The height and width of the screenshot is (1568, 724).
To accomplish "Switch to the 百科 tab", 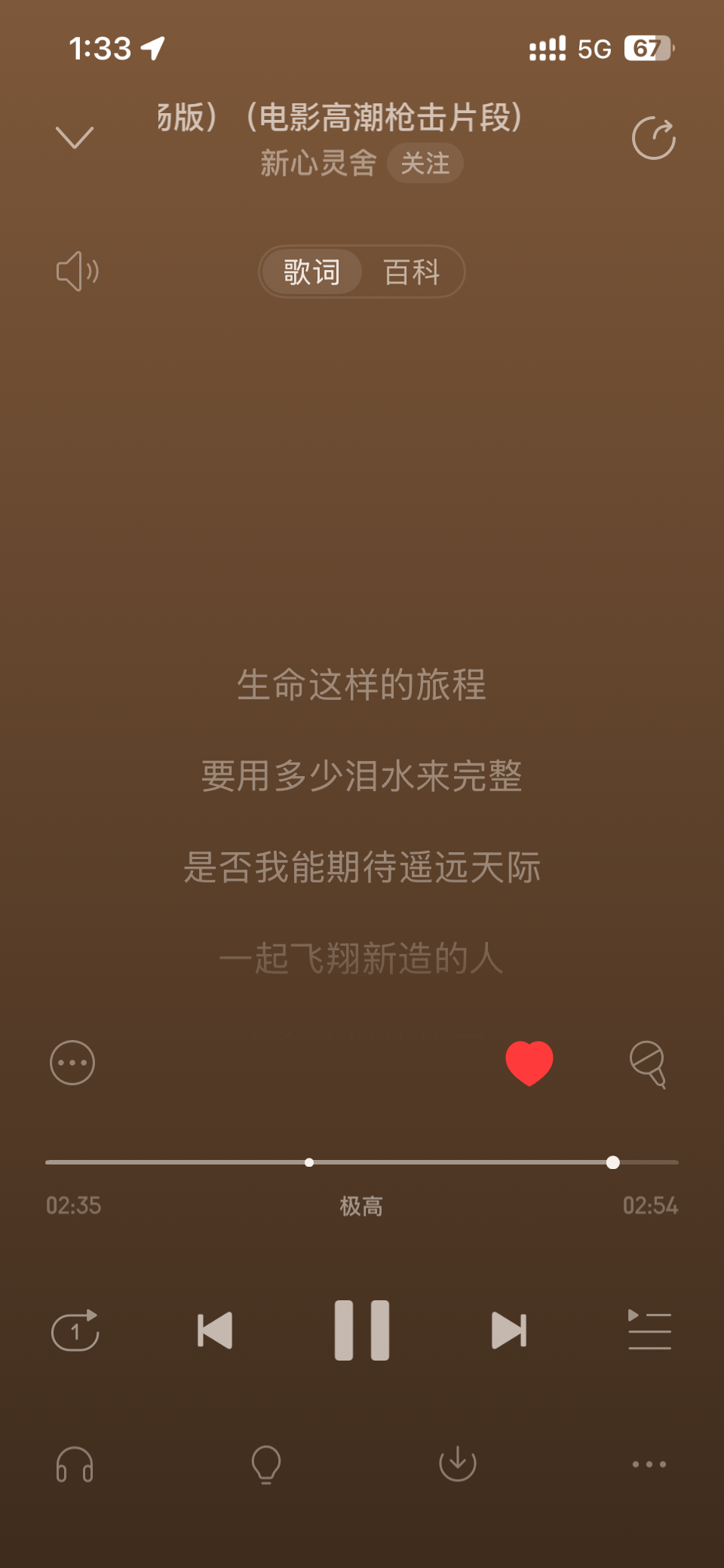I will point(412,272).
